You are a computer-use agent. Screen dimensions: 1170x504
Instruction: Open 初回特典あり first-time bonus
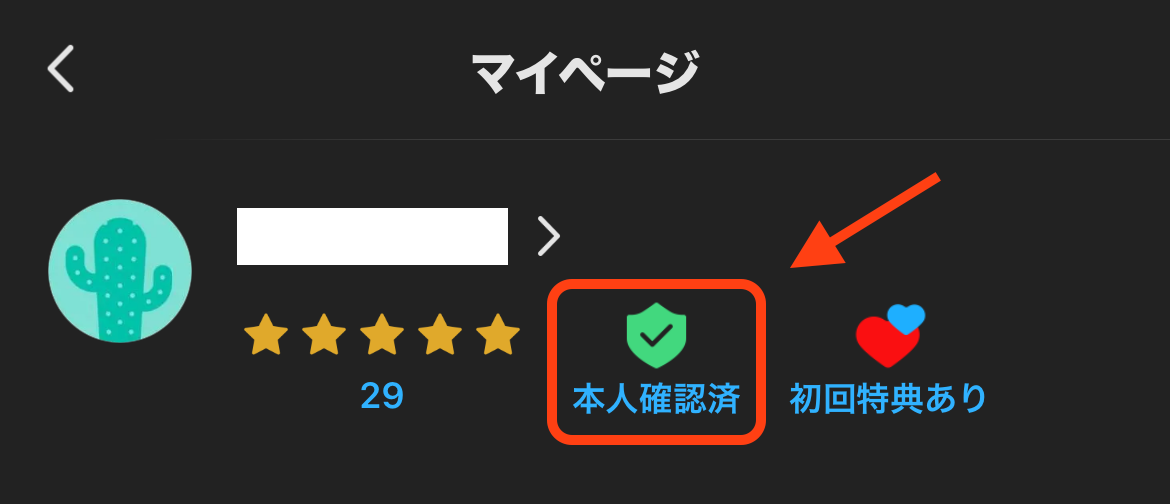coord(888,362)
